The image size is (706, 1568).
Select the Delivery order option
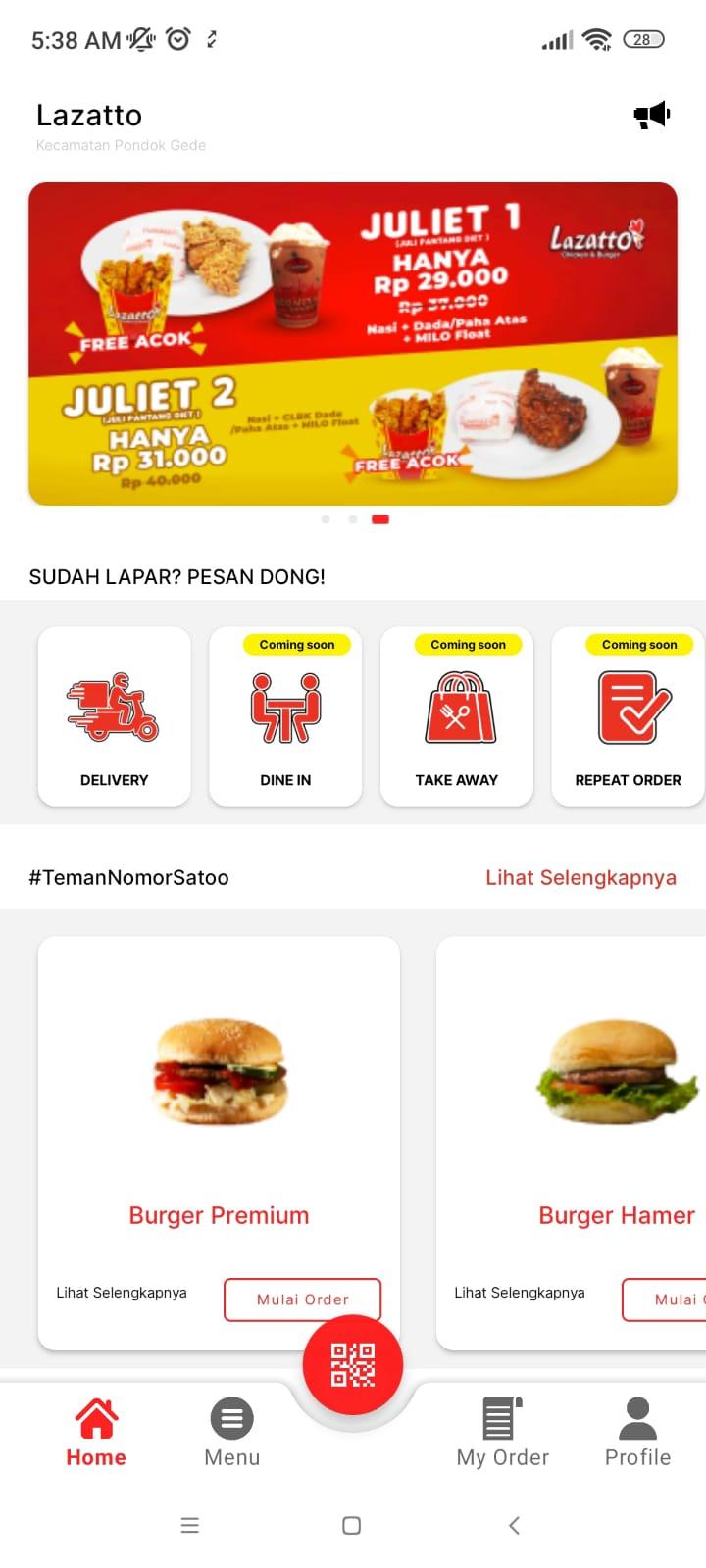pyautogui.click(x=115, y=716)
